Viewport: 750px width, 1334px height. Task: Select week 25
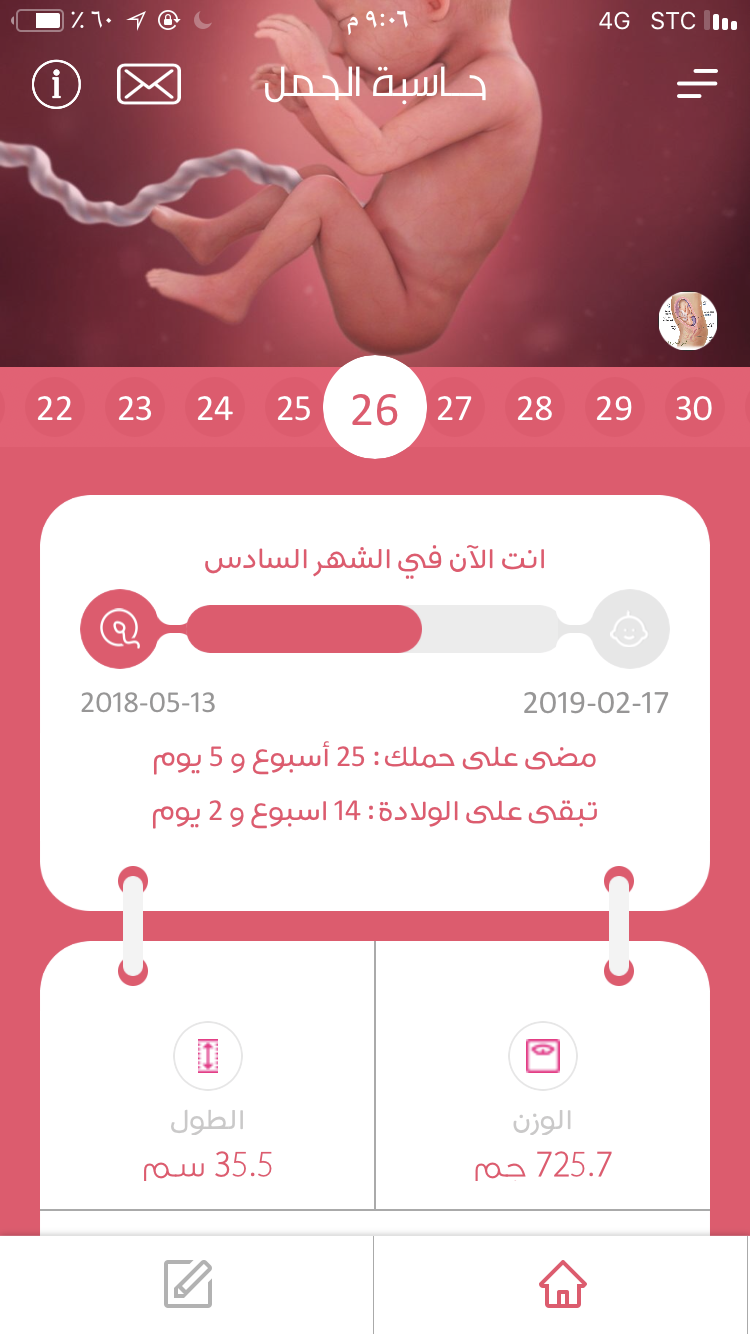coord(294,408)
